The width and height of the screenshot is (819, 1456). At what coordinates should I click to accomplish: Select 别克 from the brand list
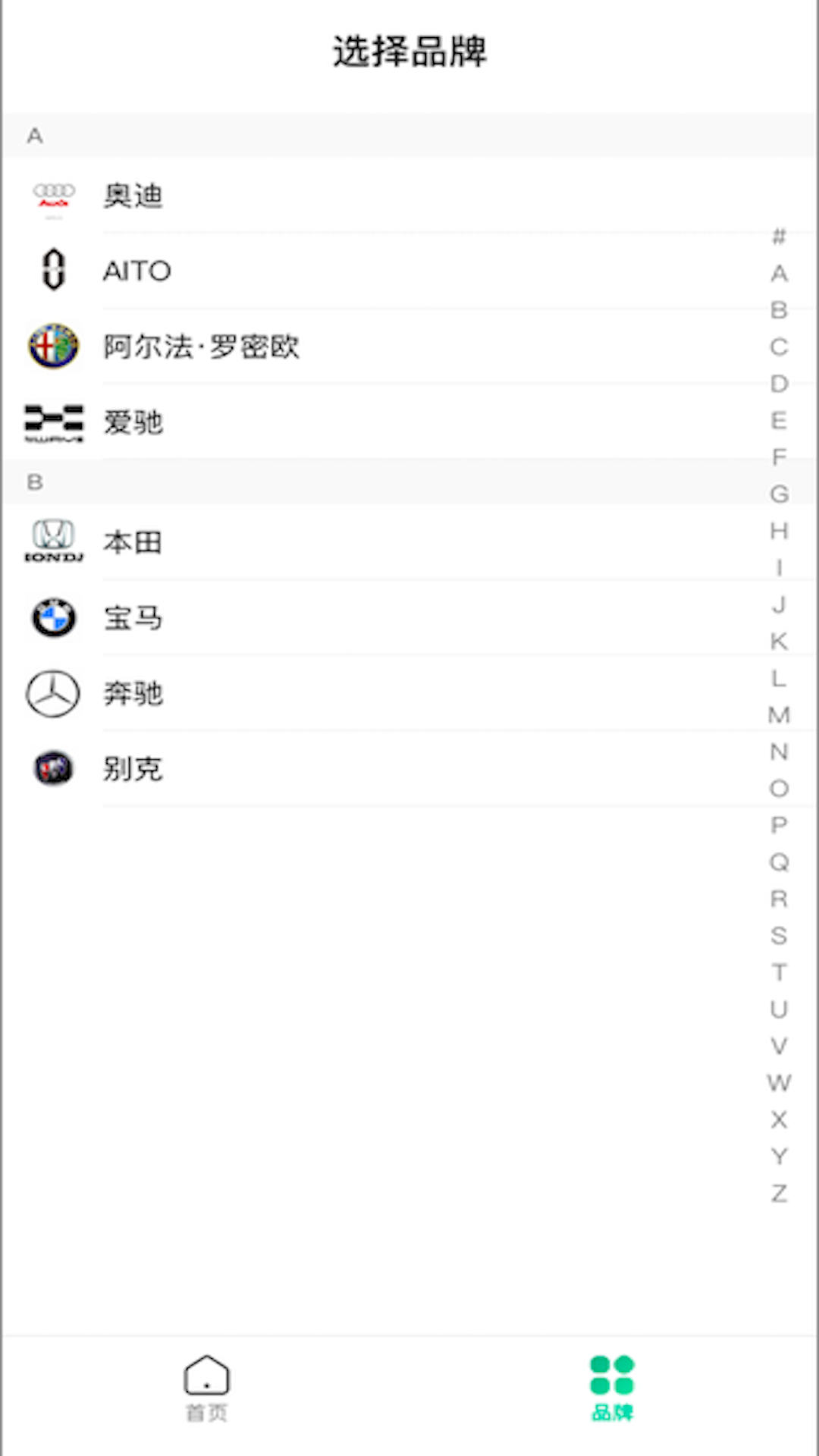(133, 768)
